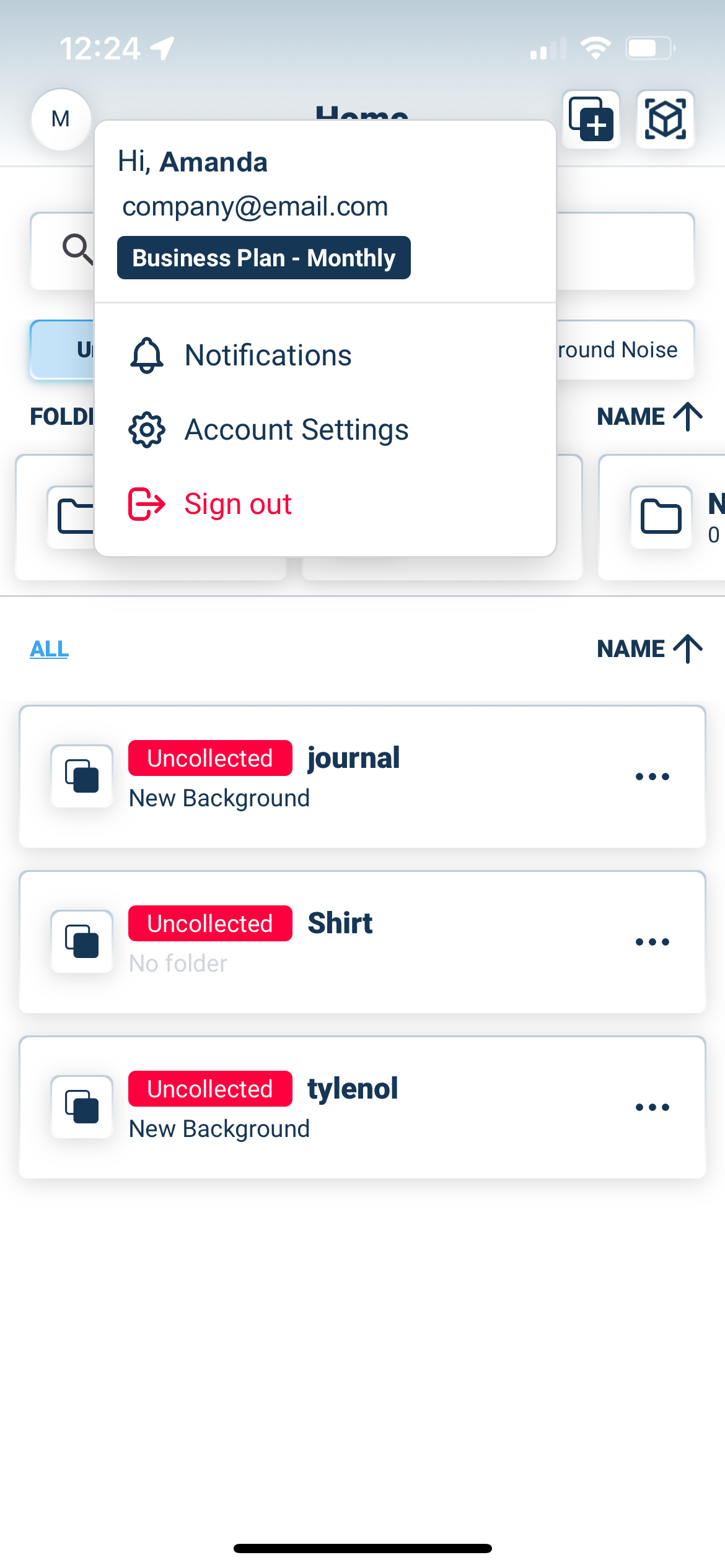
Task: Select the ALL filter link
Action: pyautogui.click(x=50, y=648)
